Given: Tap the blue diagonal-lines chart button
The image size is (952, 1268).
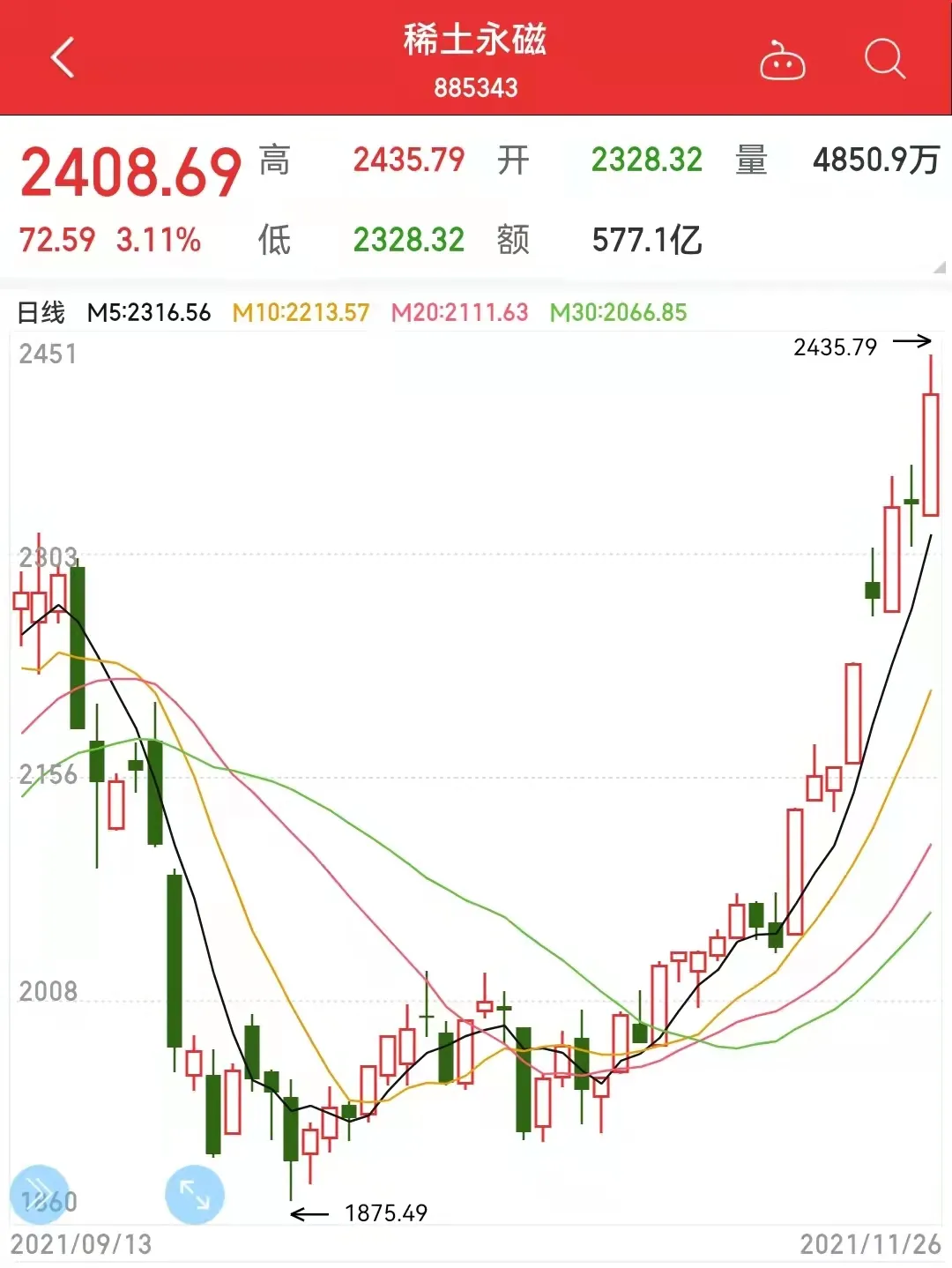Looking at the screenshot, I should coord(39,1195).
